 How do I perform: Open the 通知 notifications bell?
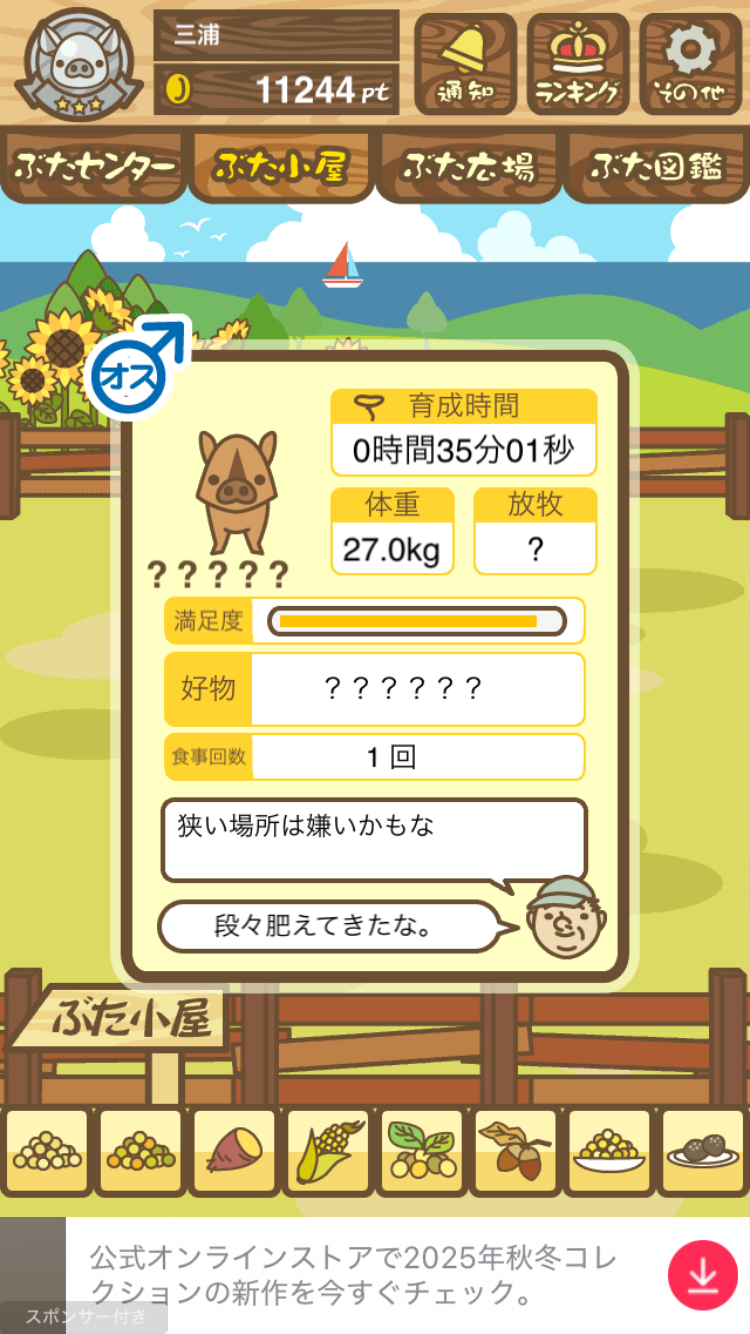point(465,64)
